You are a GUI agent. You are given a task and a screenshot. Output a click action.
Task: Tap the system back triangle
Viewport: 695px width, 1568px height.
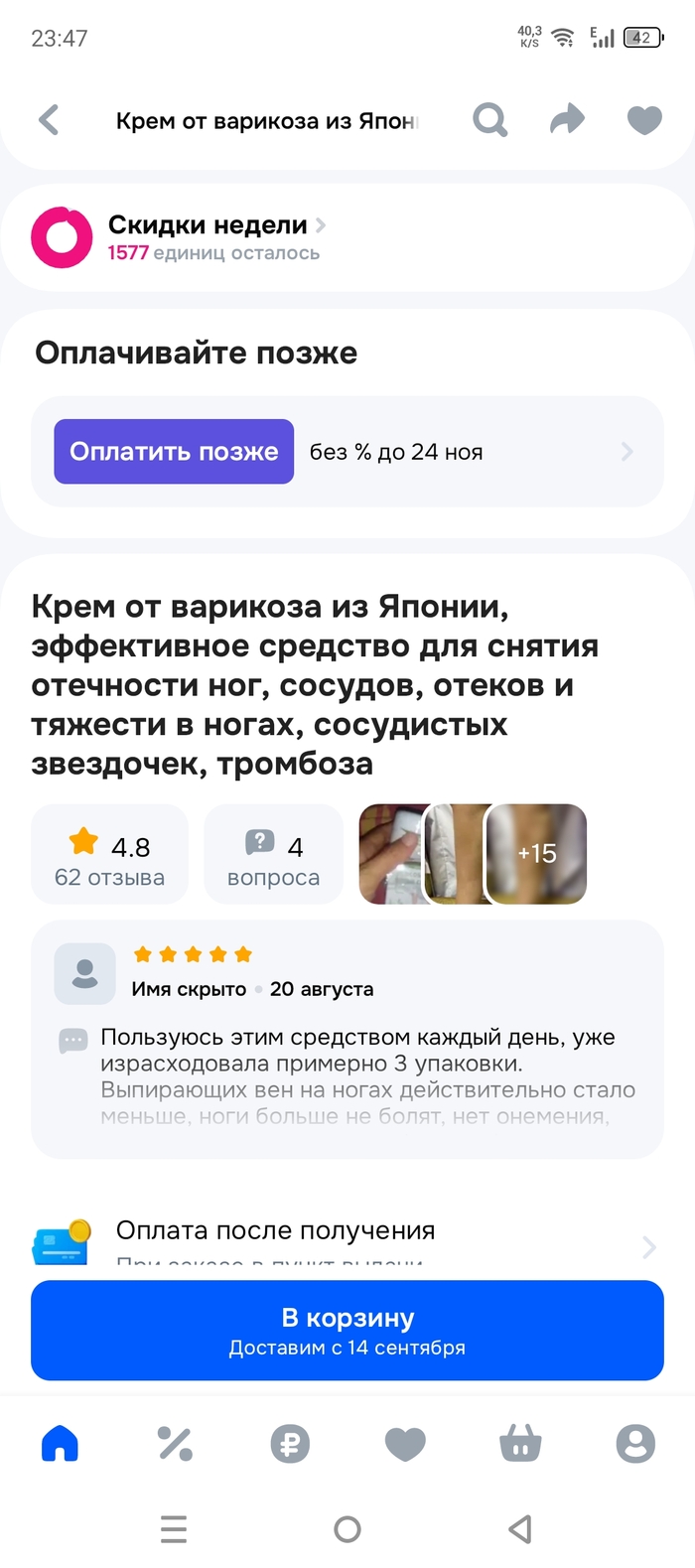[x=520, y=1528]
